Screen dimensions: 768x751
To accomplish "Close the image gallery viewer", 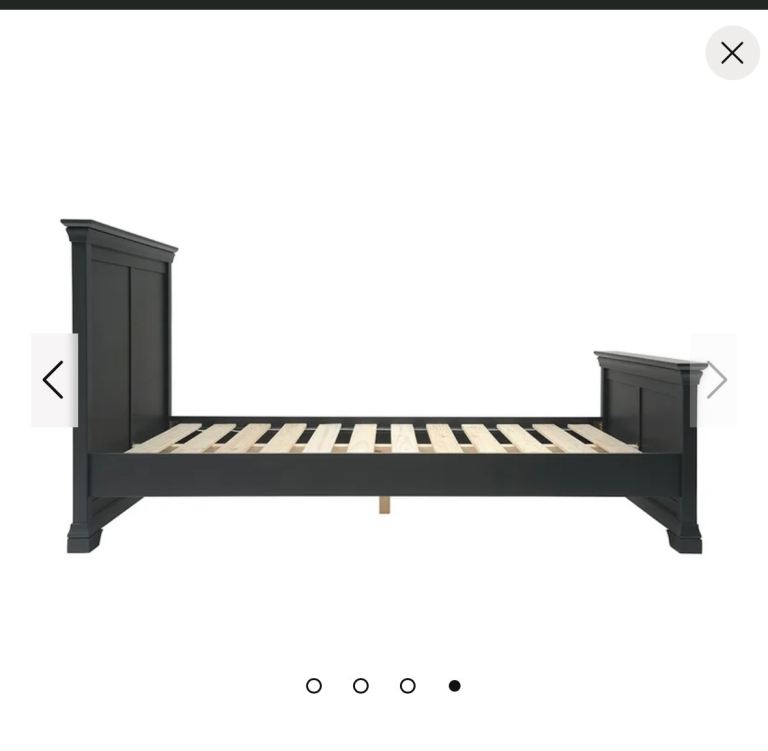I will pos(732,53).
